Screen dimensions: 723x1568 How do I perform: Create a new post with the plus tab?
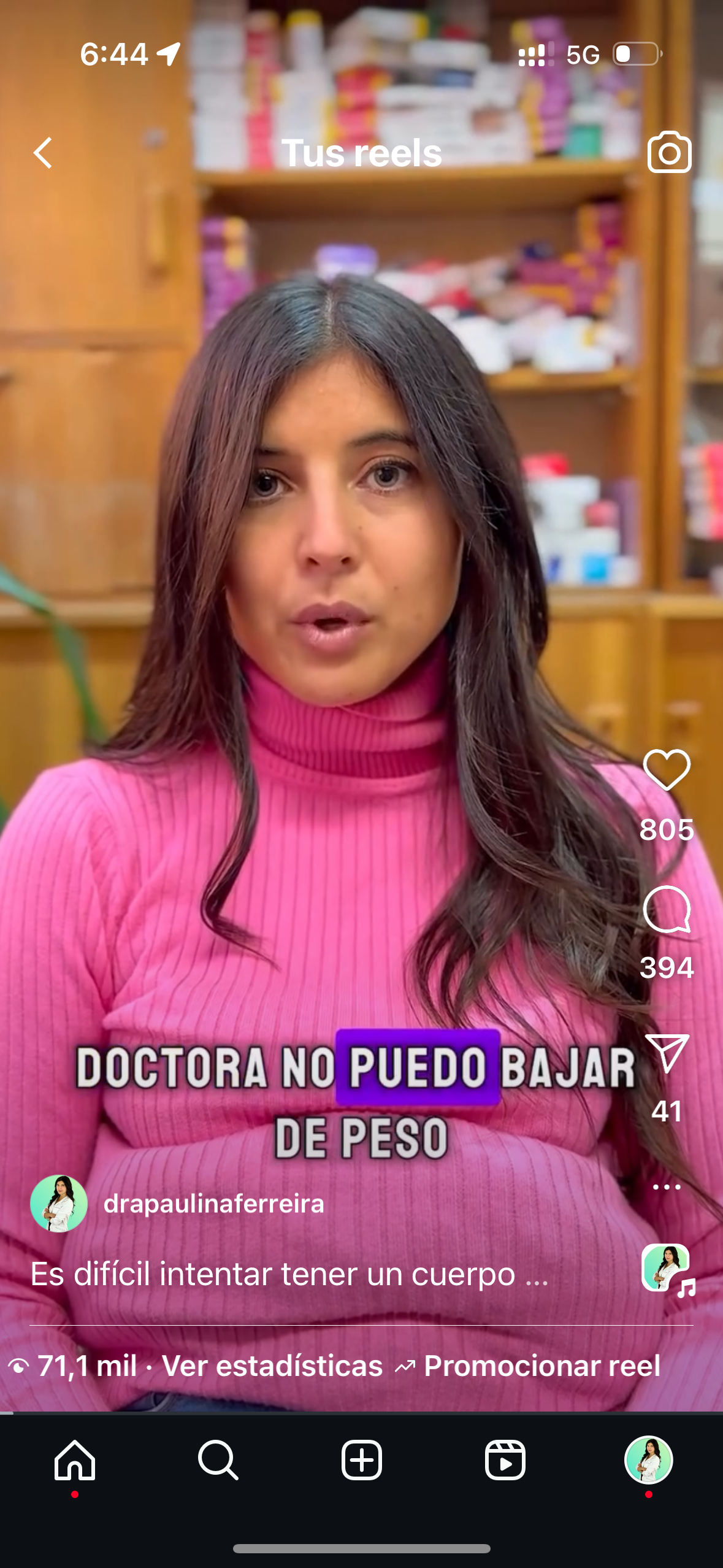click(x=362, y=1461)
